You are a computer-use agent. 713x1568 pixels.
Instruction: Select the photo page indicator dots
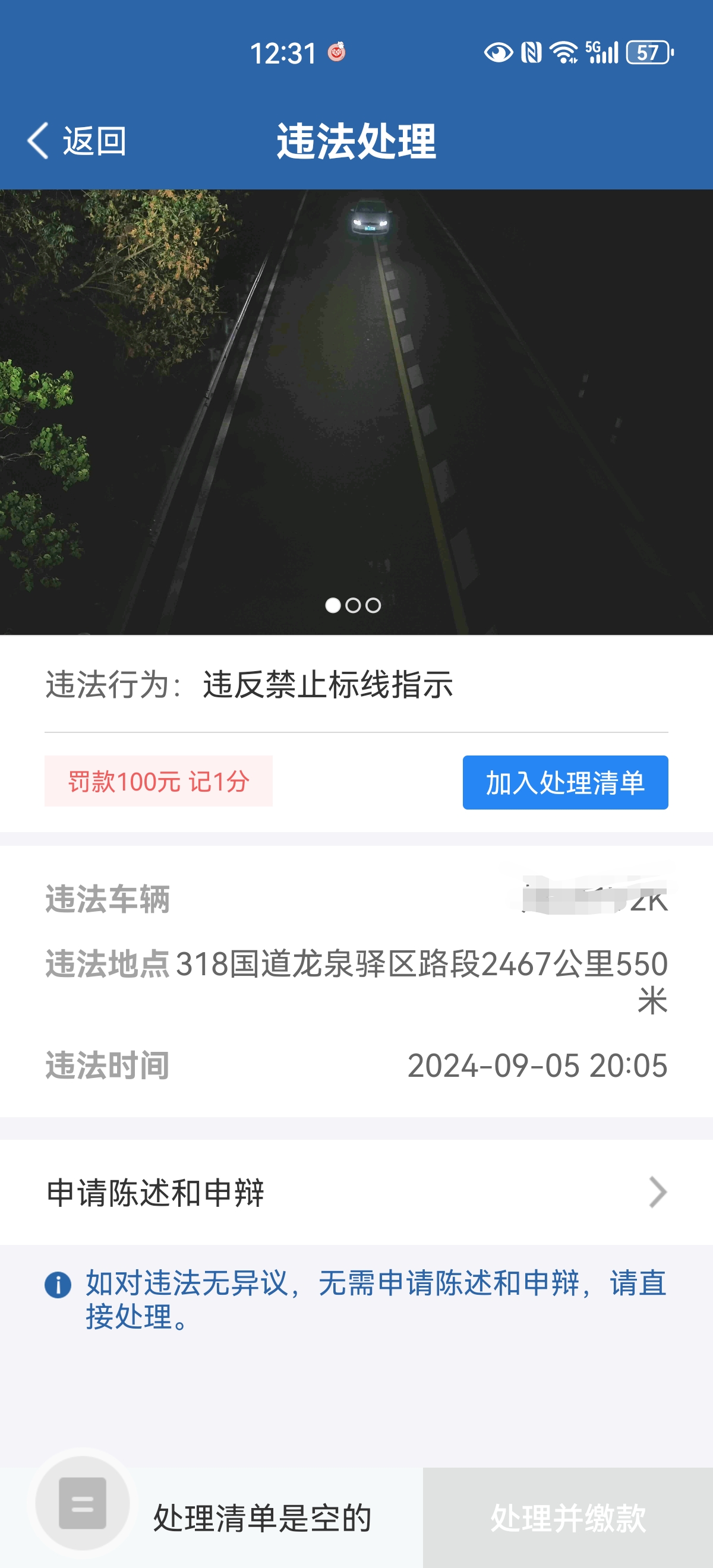pyautogui.click(x=353, y=605)
